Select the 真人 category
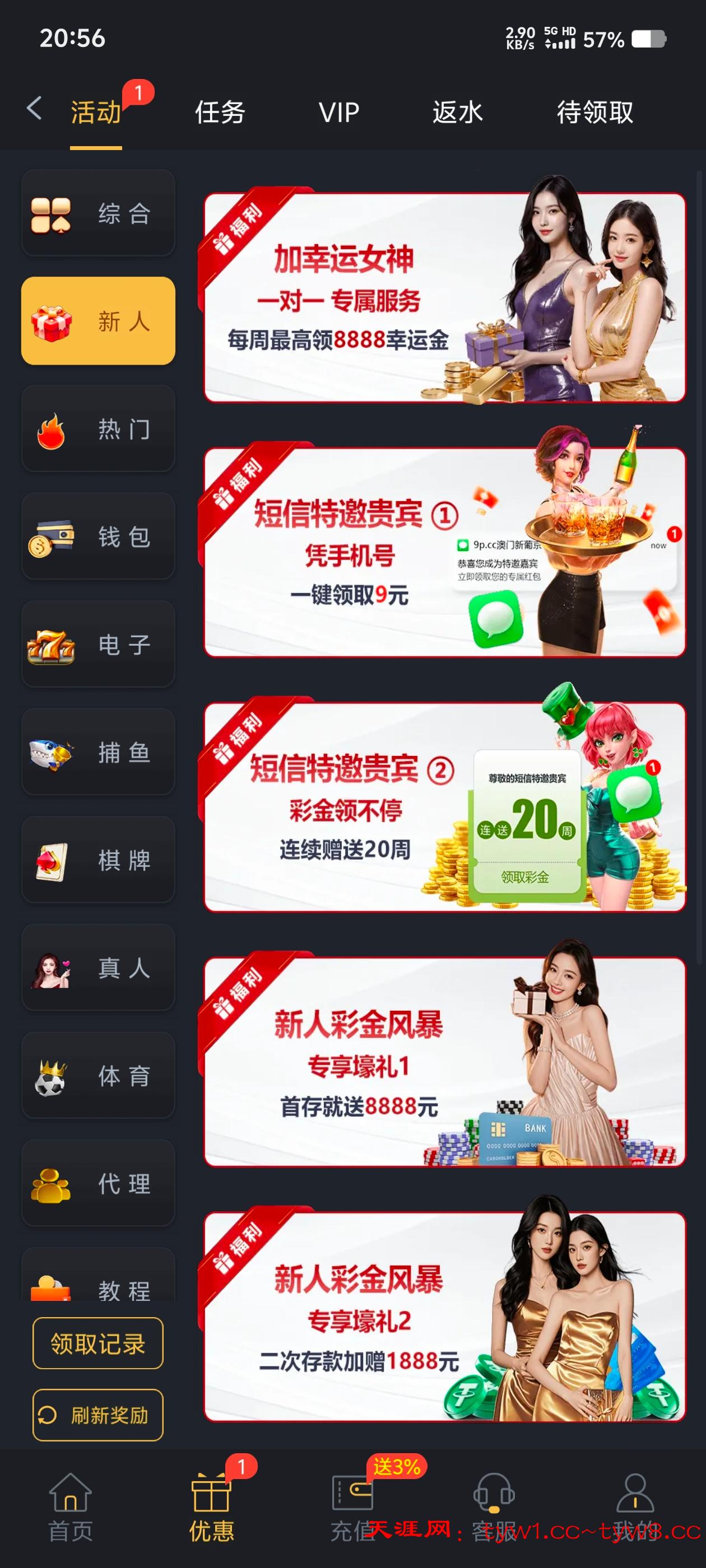706x1568 pixels. (x=98, y=968)
